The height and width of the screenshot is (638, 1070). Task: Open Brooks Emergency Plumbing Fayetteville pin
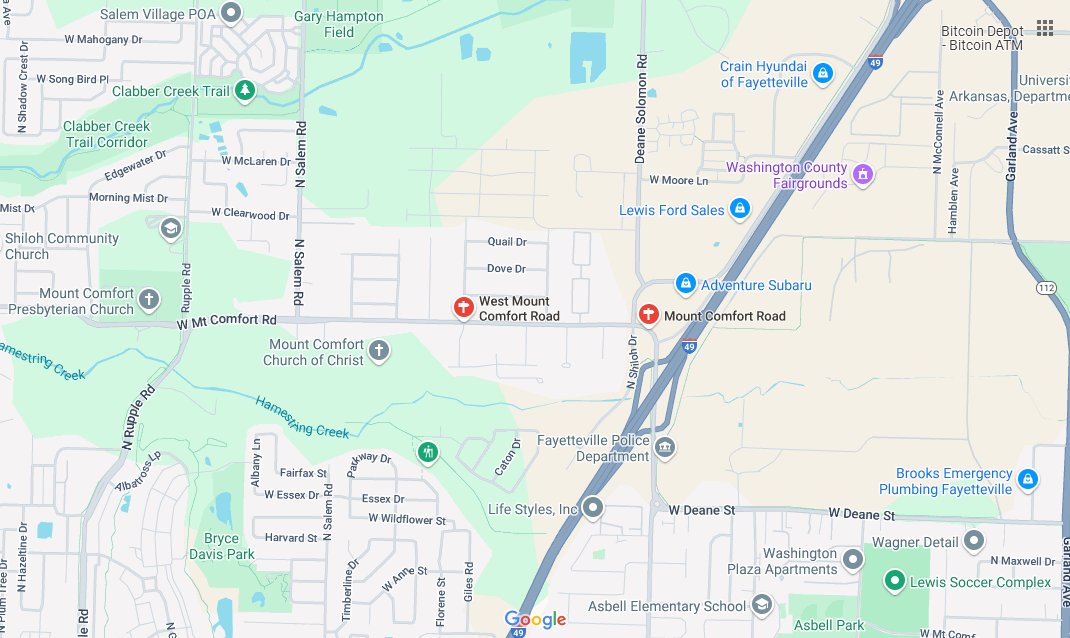tap(1027, 480)
